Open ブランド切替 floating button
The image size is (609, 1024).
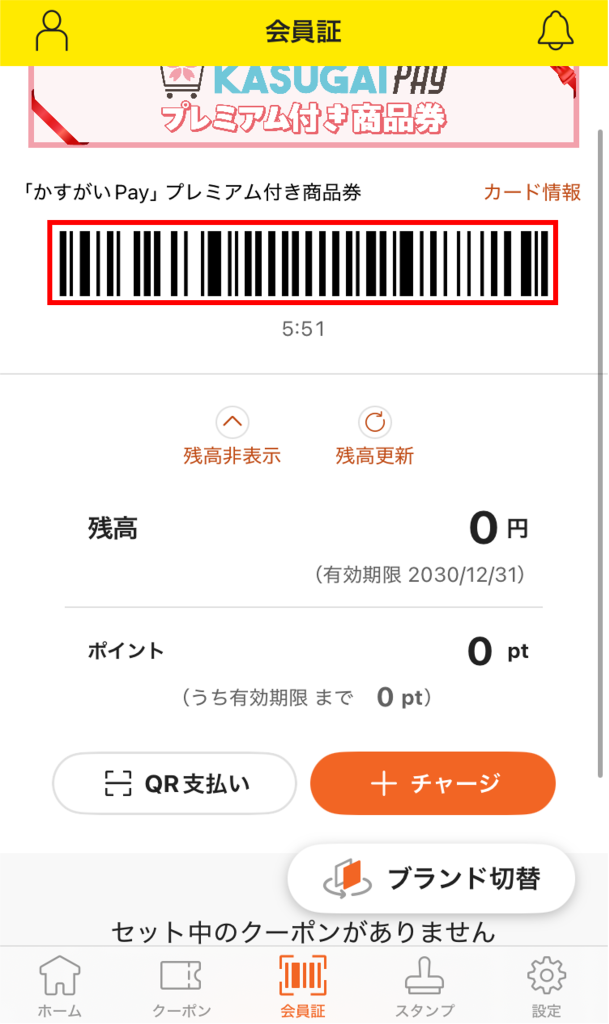tap(431, 879)
